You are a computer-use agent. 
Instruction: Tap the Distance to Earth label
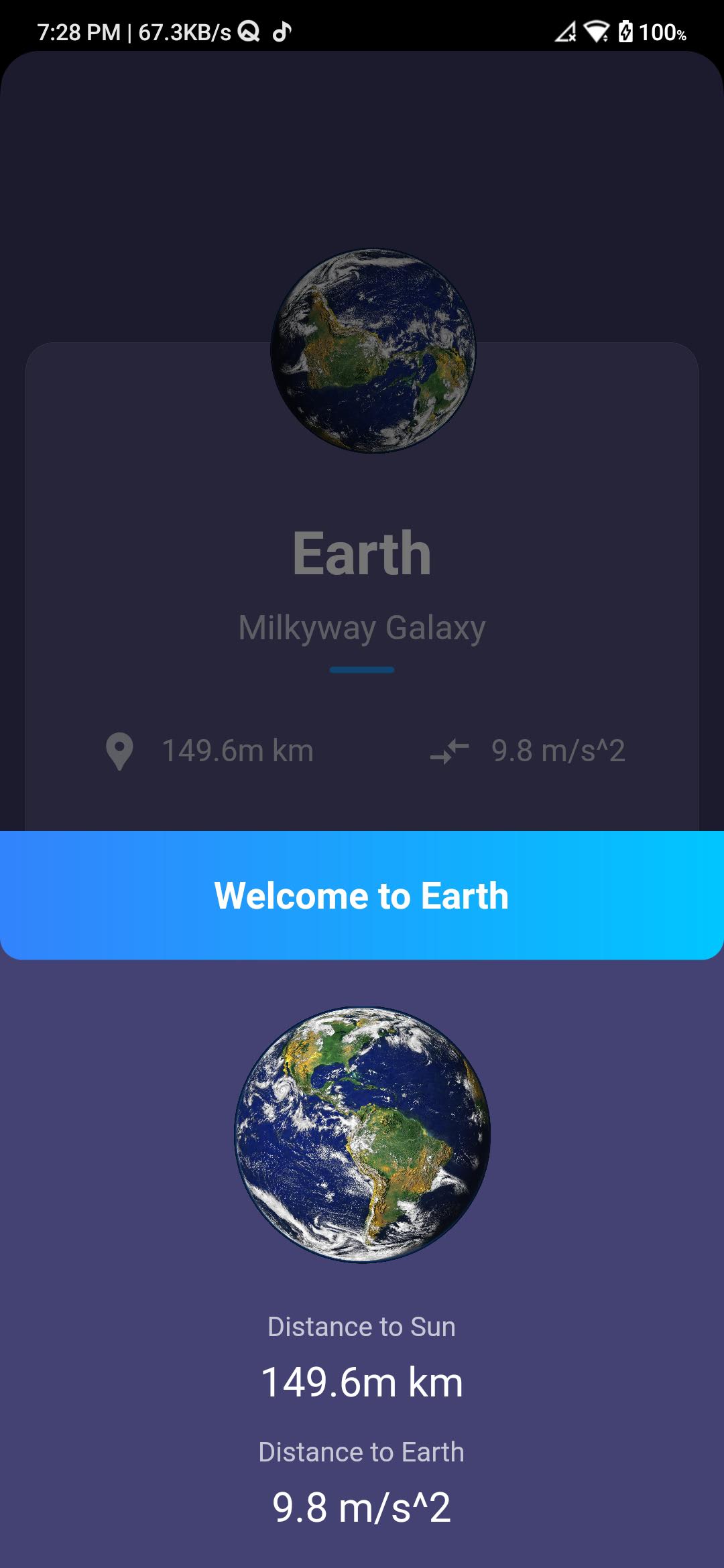pyautogui.click(x=362, y=1450)
